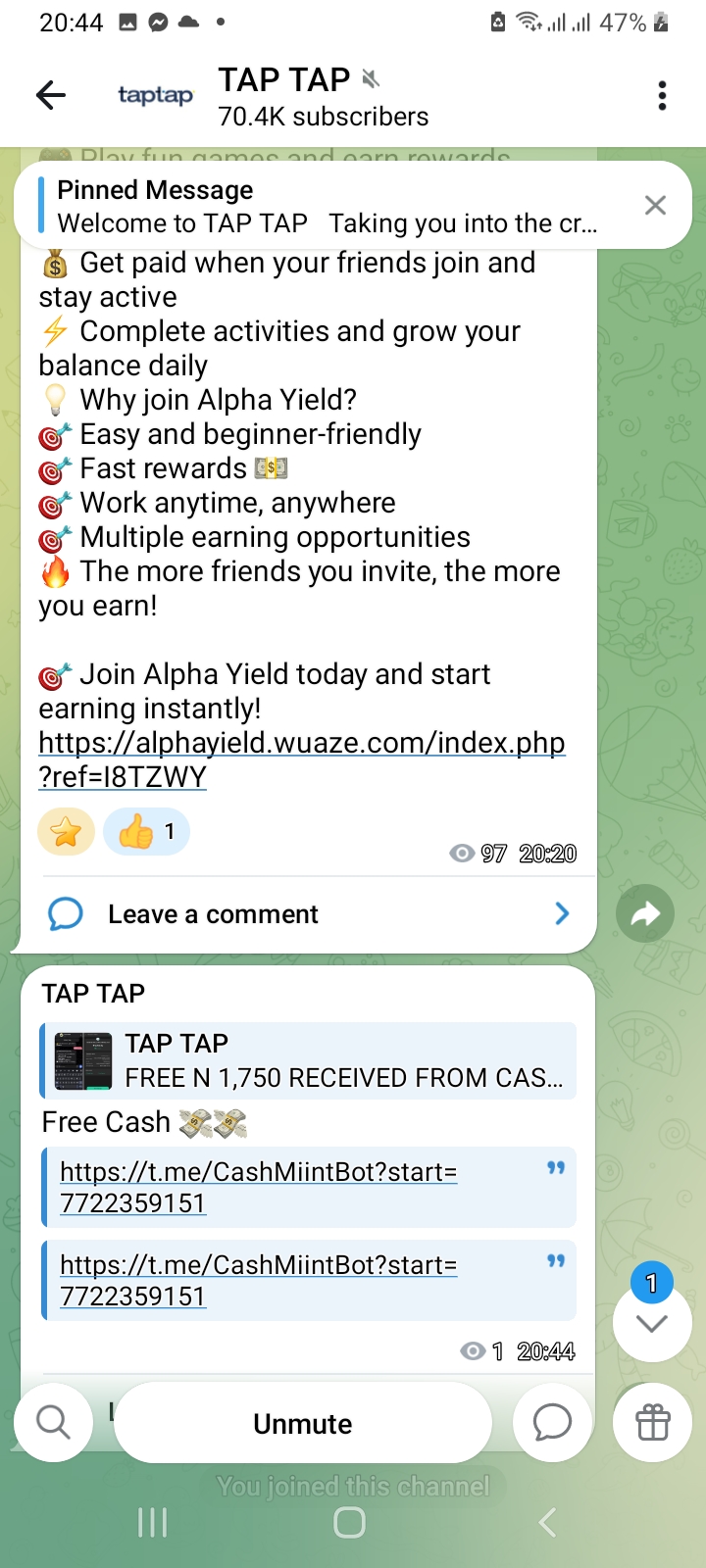Open the pinned welcome message
This screenshot has width=706, height=1568.
327,207
